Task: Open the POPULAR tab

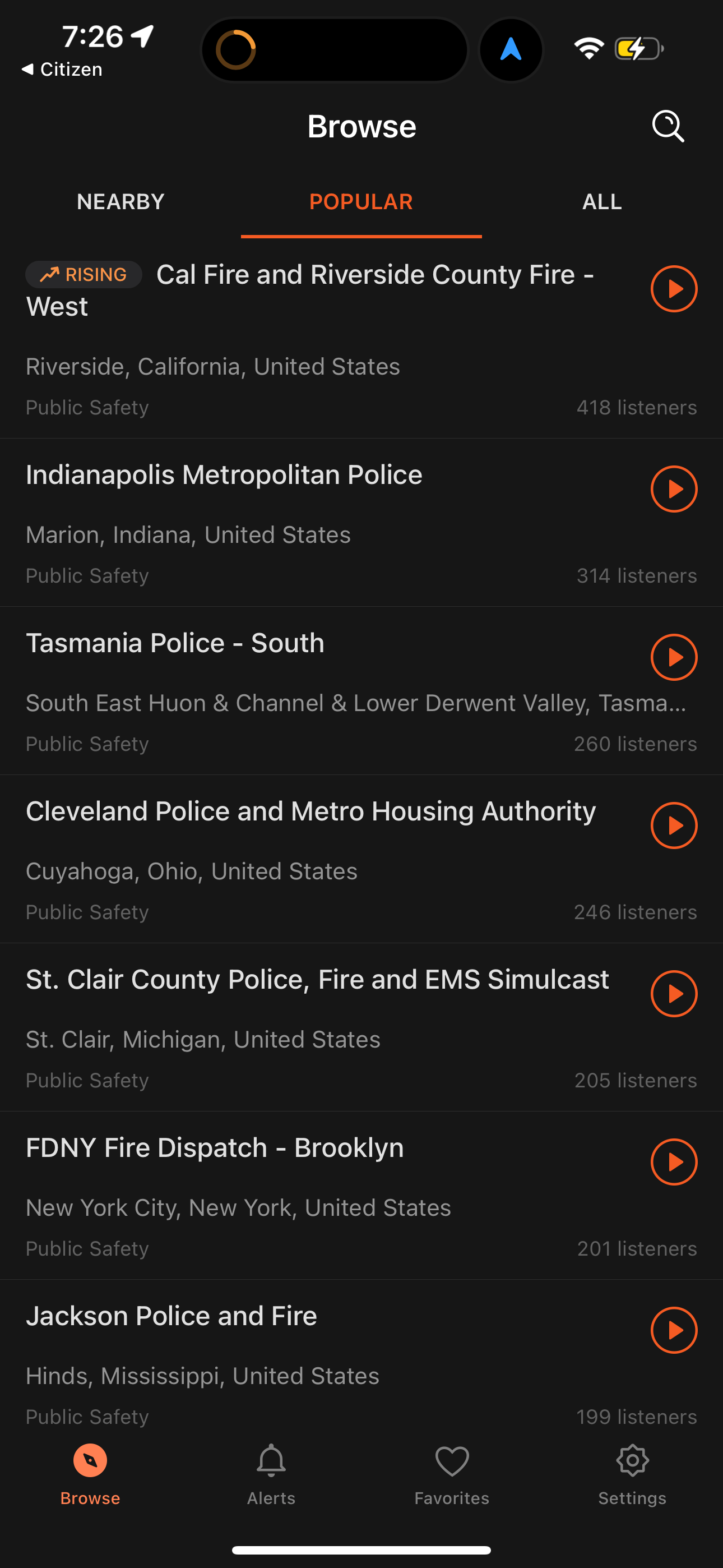Action: pos(361,201)
